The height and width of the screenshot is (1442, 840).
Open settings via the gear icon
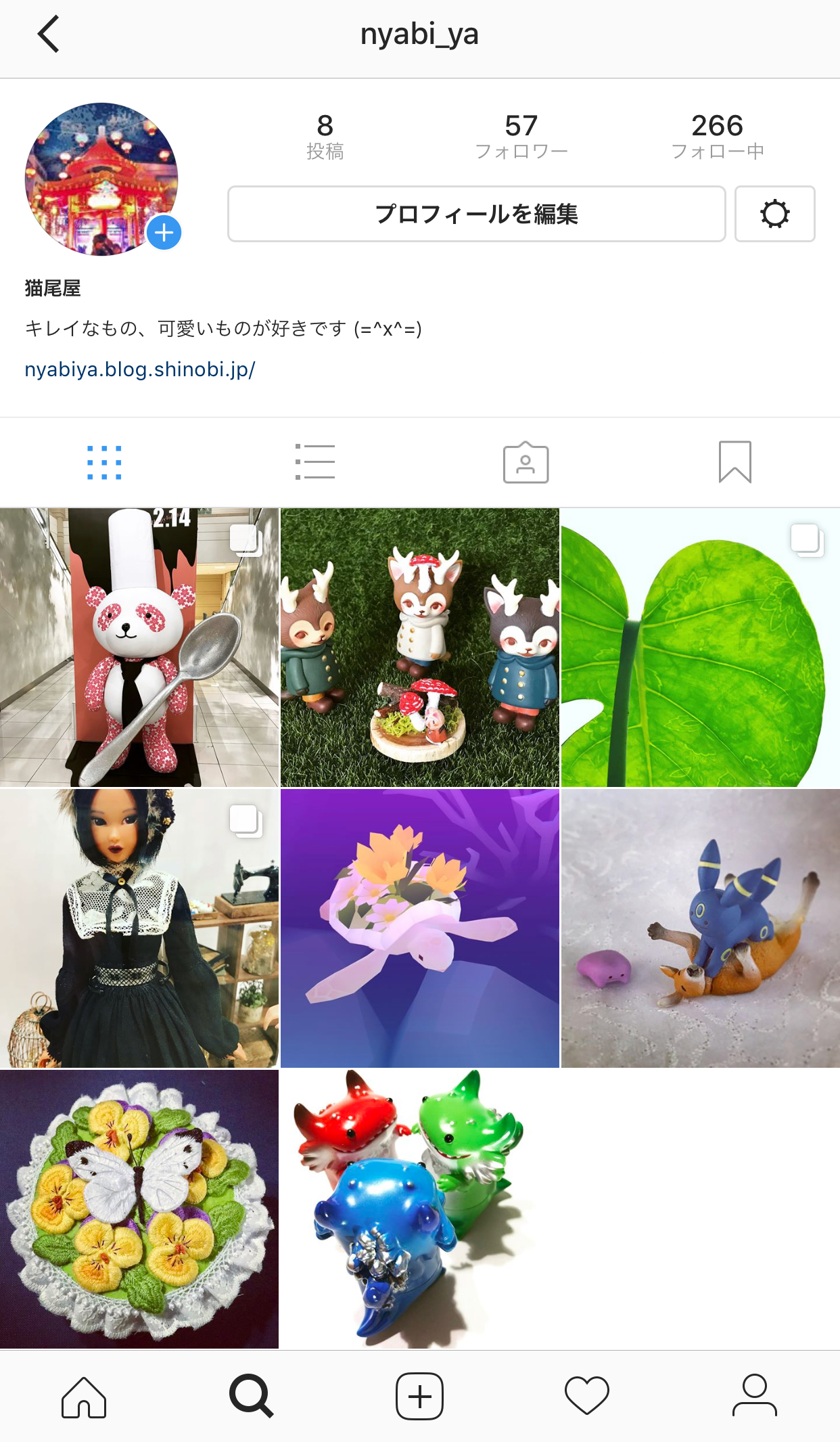click(774, 214)
